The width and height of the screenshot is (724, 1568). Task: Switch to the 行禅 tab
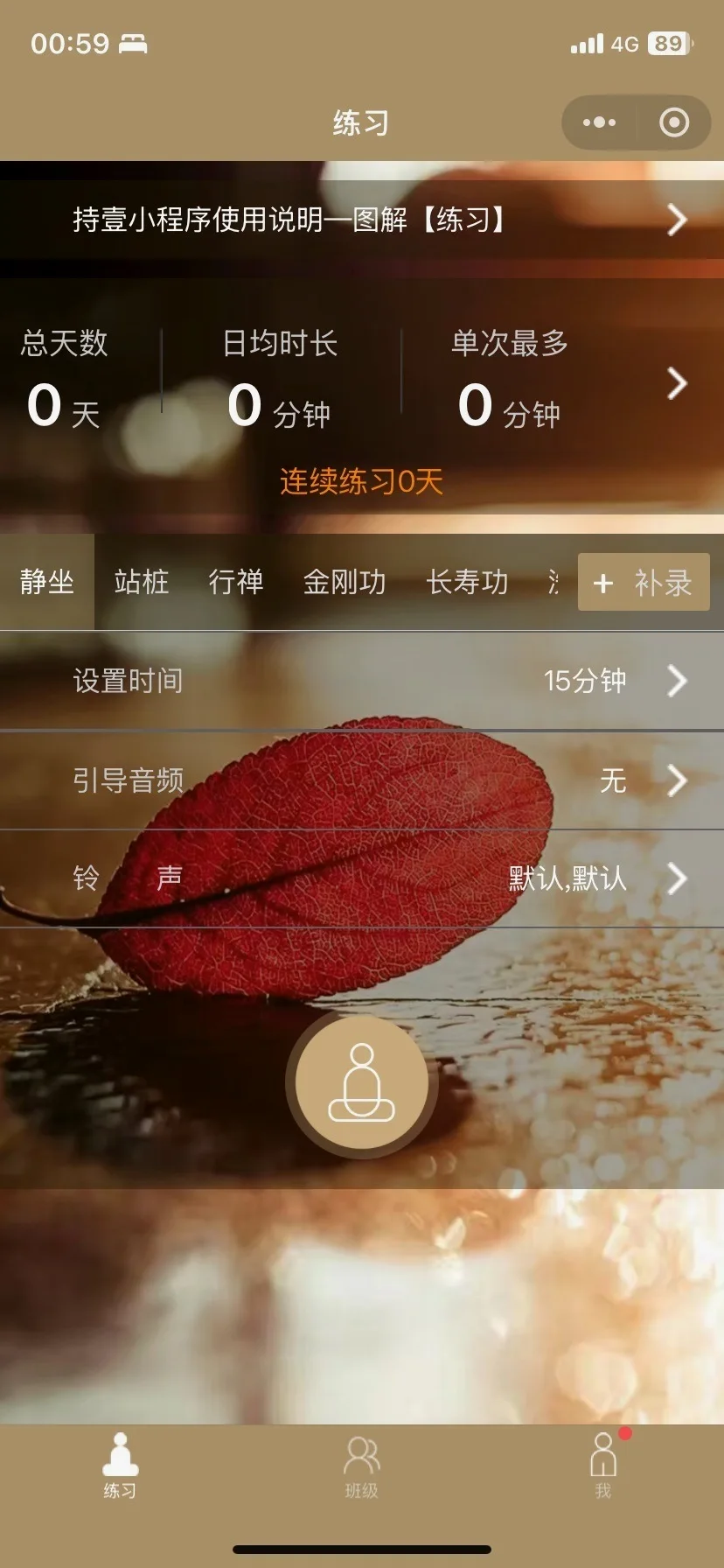point(235,582)
